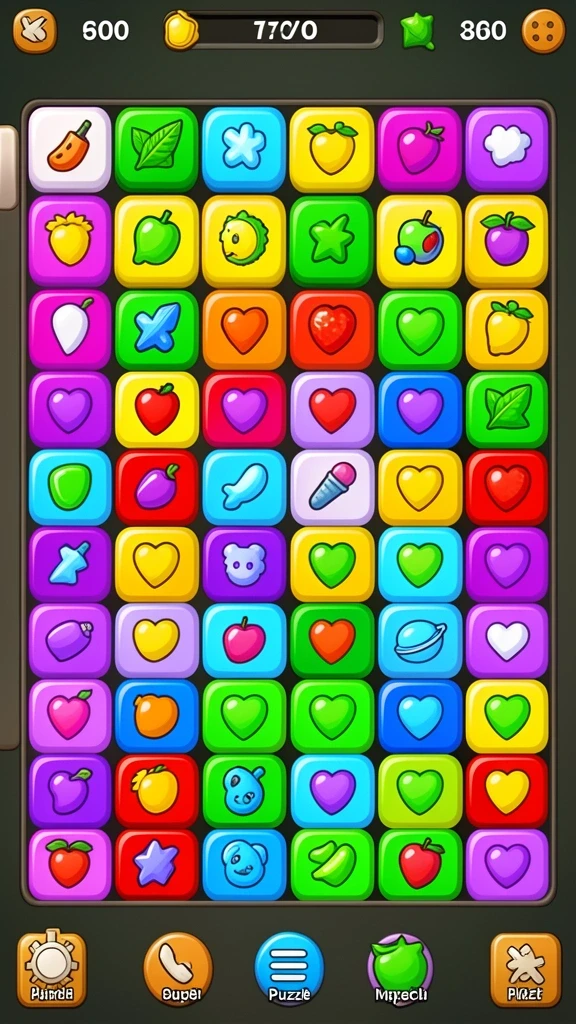Select the red tile with purple star
576x1024 pixels.
(x=157, y=865)
